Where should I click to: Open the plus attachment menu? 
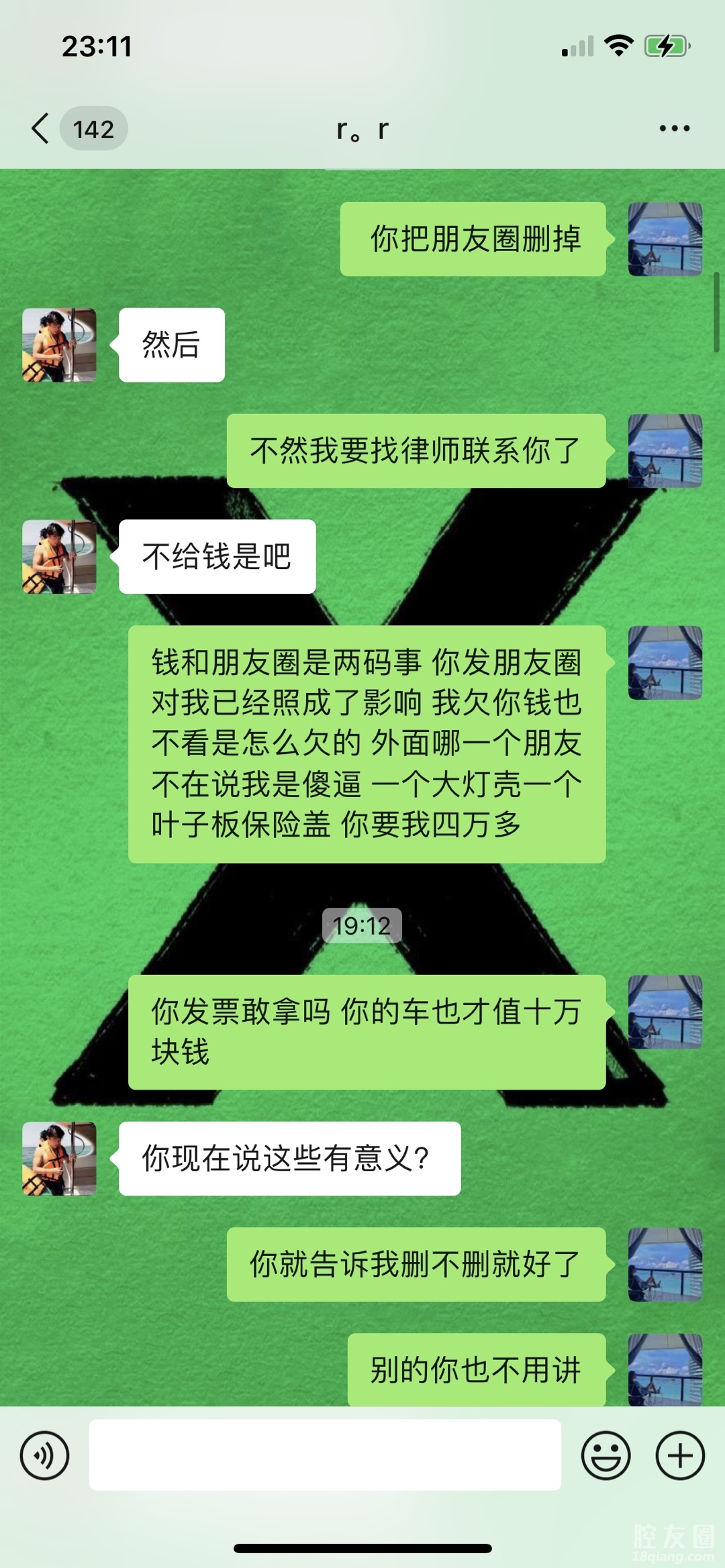click(679, 1455)
